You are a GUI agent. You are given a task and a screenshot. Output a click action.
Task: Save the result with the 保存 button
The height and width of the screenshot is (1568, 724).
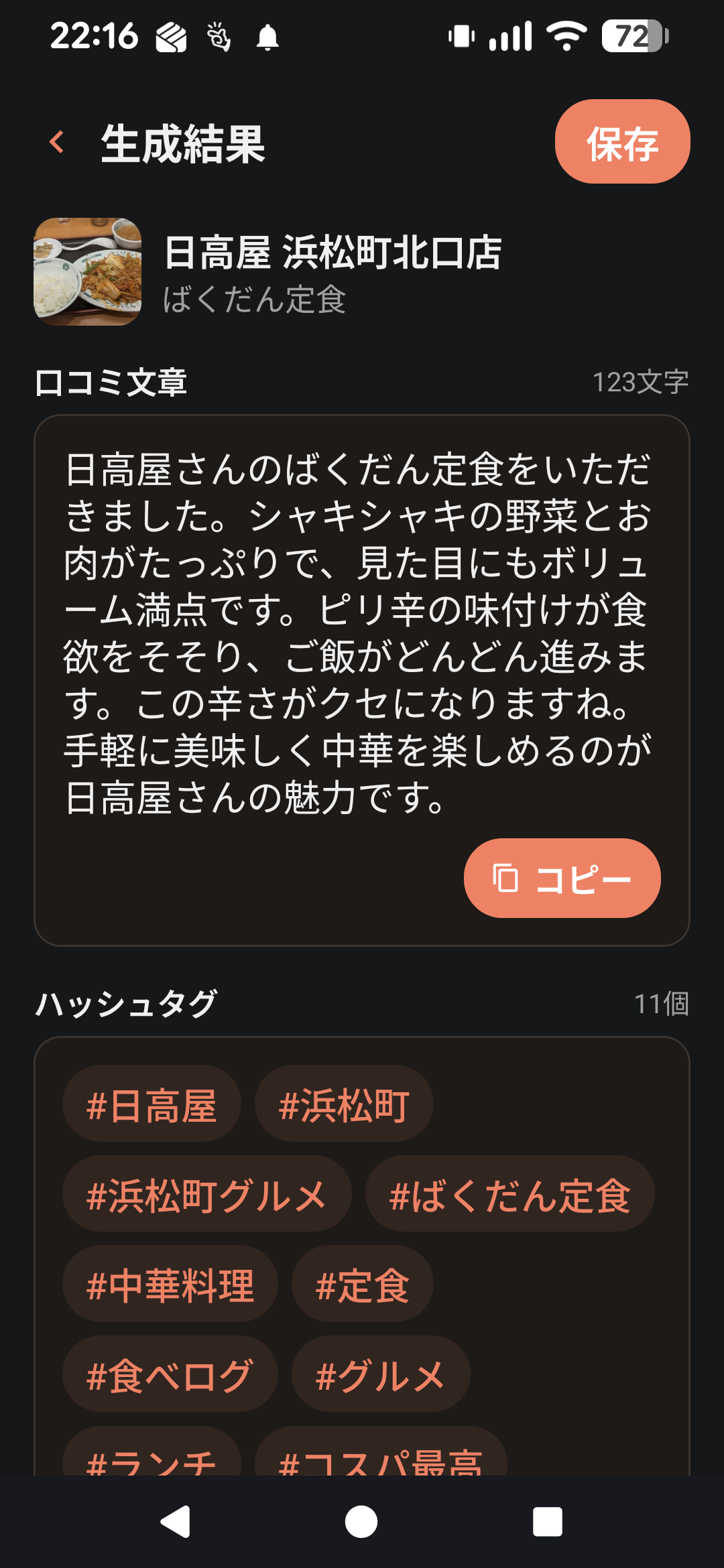[x=622, y=142]
